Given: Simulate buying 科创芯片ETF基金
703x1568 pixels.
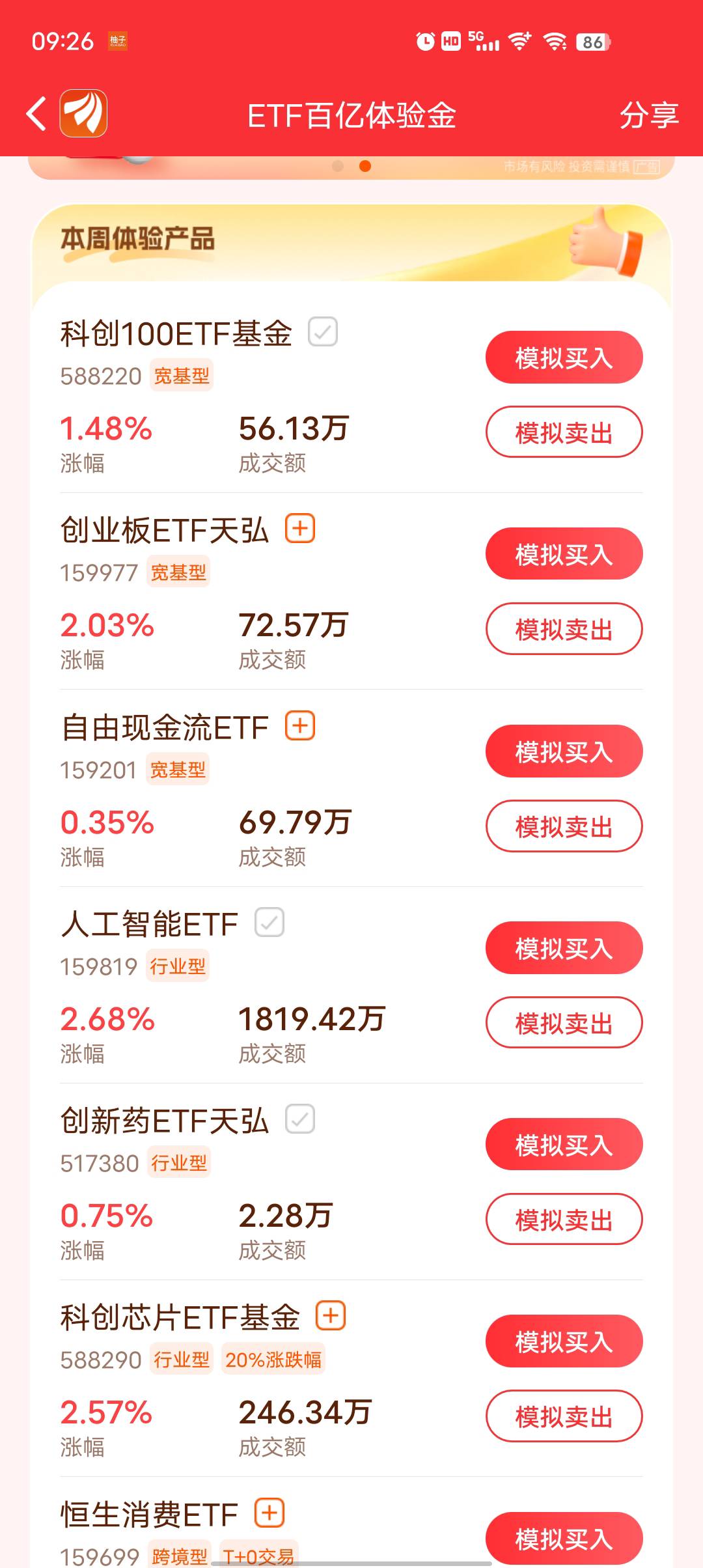Looking at the screenshot, I should coord(564,1341).
